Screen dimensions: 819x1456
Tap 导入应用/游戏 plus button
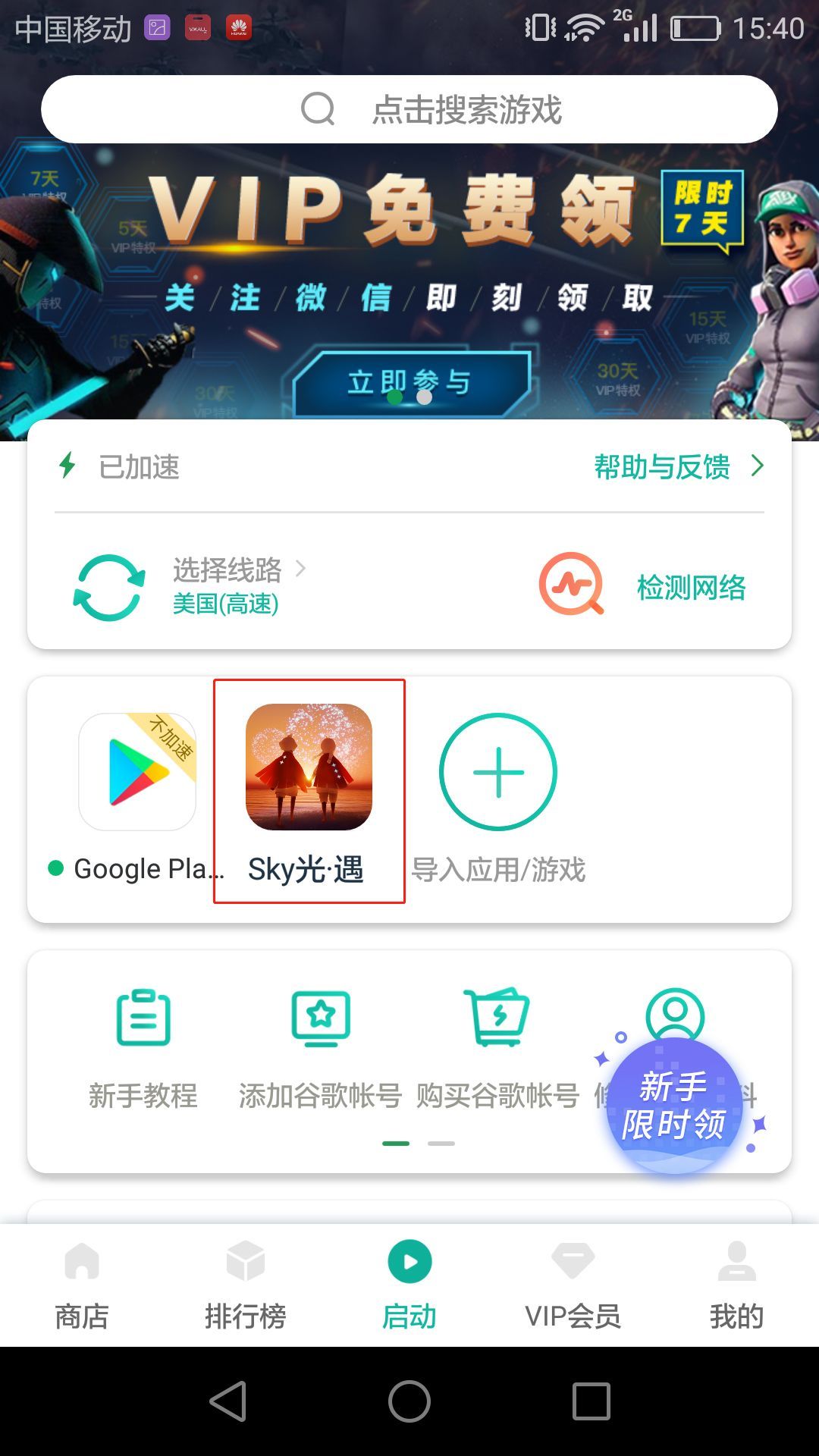click(x=498, y=772)
